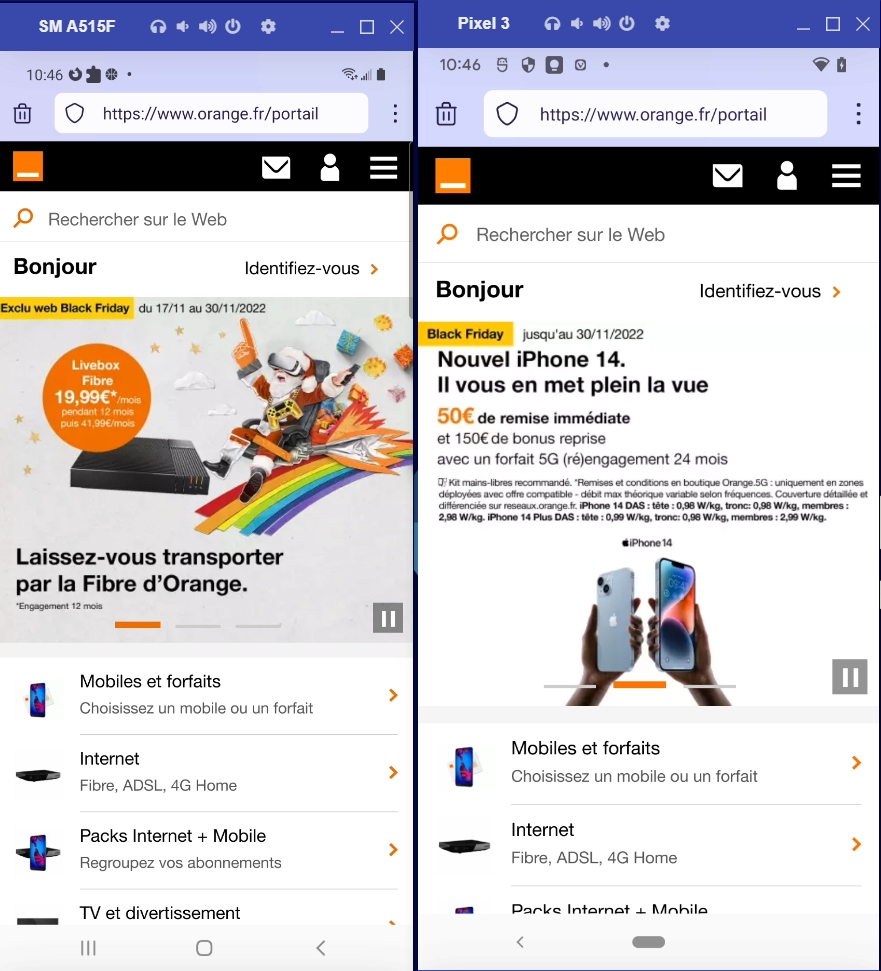Expand the Internet section chevron on Pixel 3
The width and height of the screenshot is (881, 971).
(x=857, y=843)
